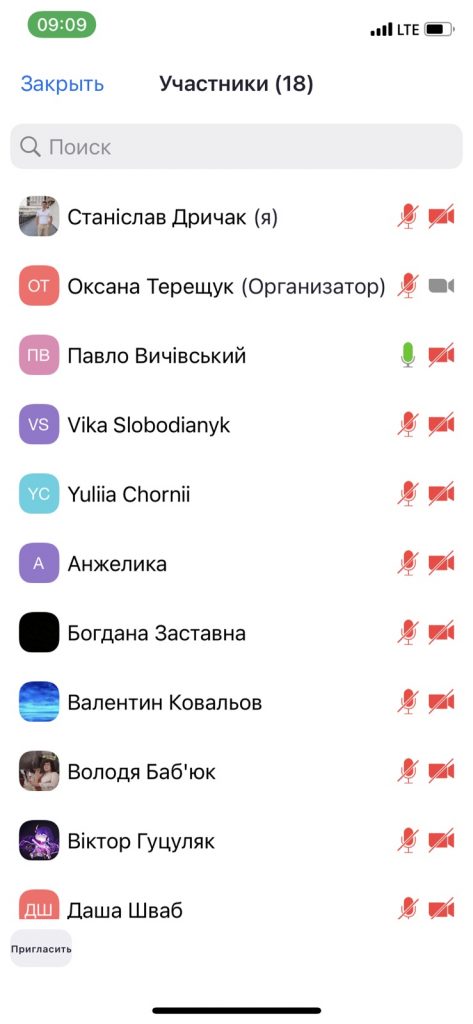The image size is (473, 1024).
Task: Close the participants list via Закрыть
Action: tap(62, 84)
